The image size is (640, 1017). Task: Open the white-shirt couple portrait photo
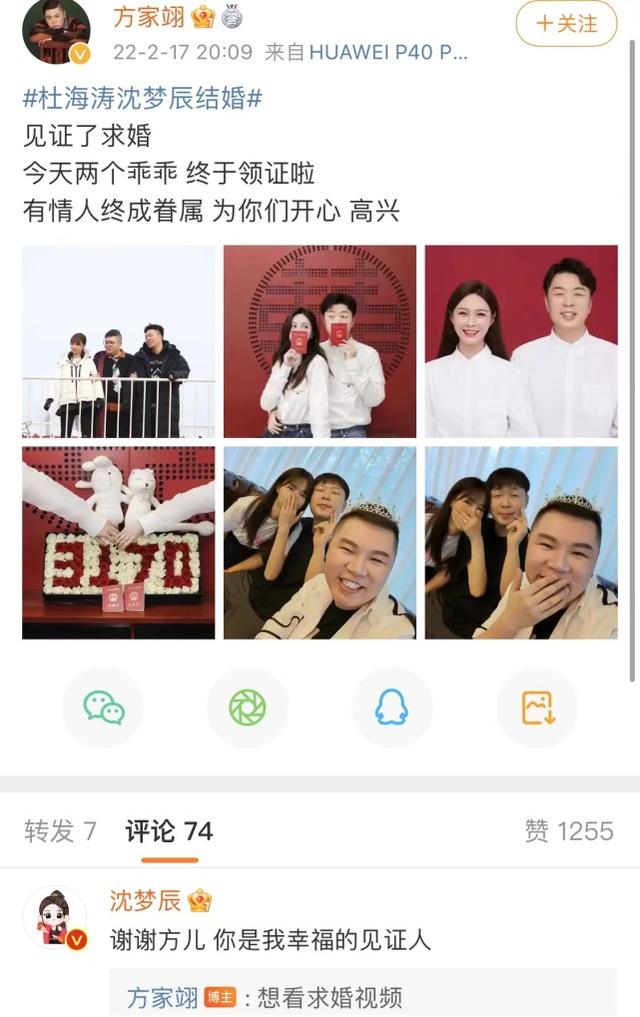[x=521, y=341]
